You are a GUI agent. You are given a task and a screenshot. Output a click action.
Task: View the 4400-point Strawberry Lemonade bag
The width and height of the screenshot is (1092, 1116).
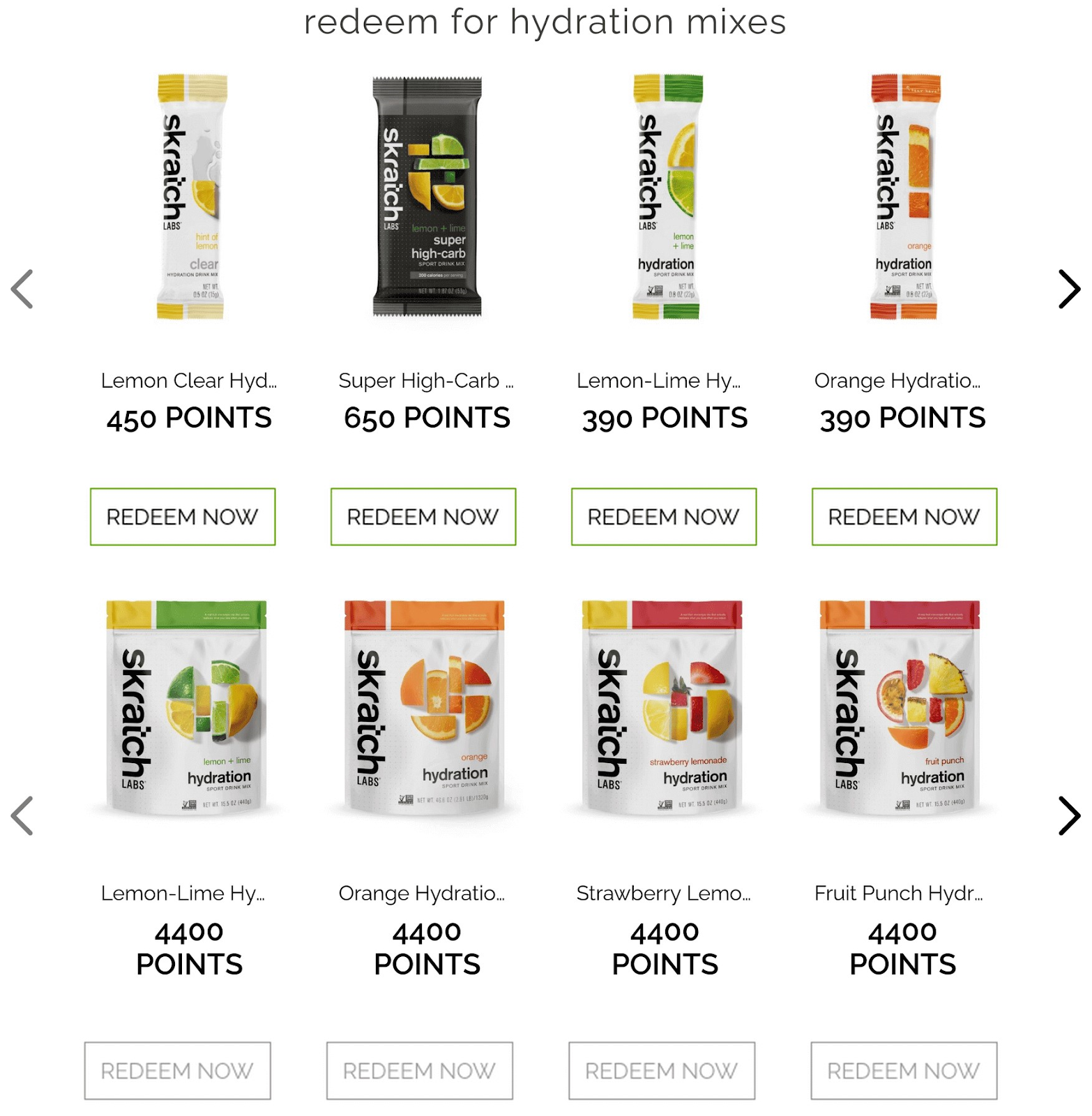click(664, 708)
